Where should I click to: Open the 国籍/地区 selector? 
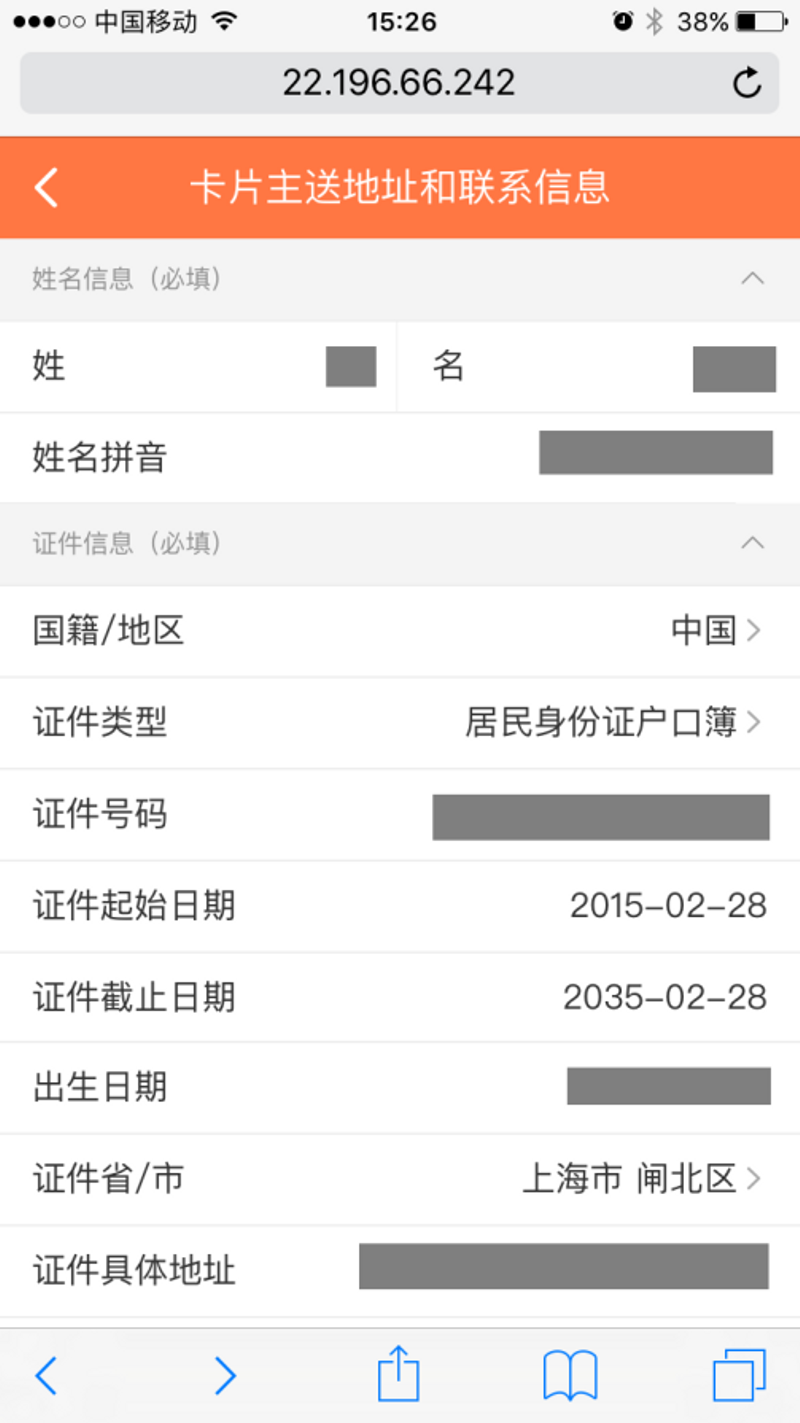[x=715, y=631]
